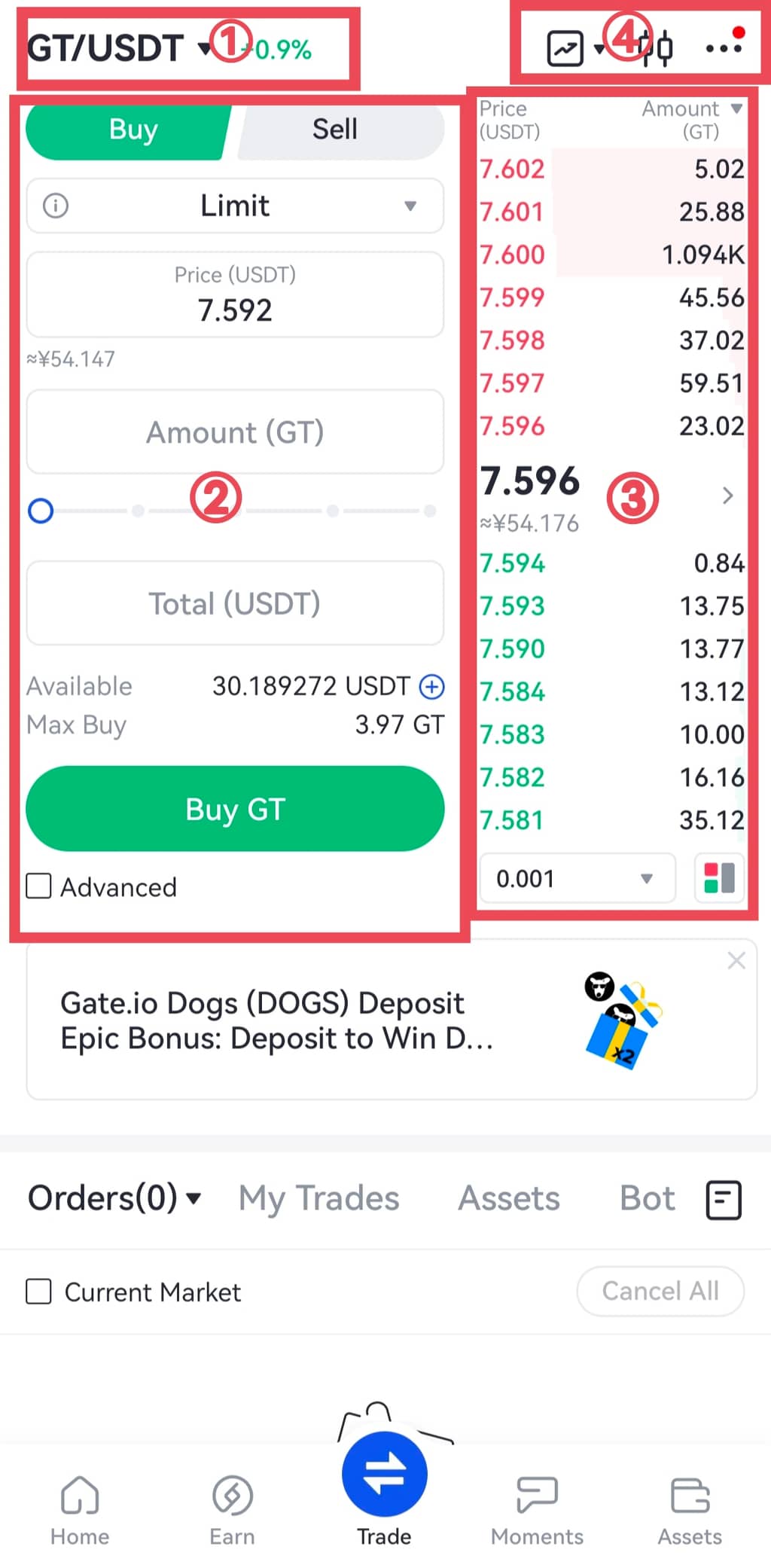Tap the Amount (GT) input field

click(x=235, y=432)
